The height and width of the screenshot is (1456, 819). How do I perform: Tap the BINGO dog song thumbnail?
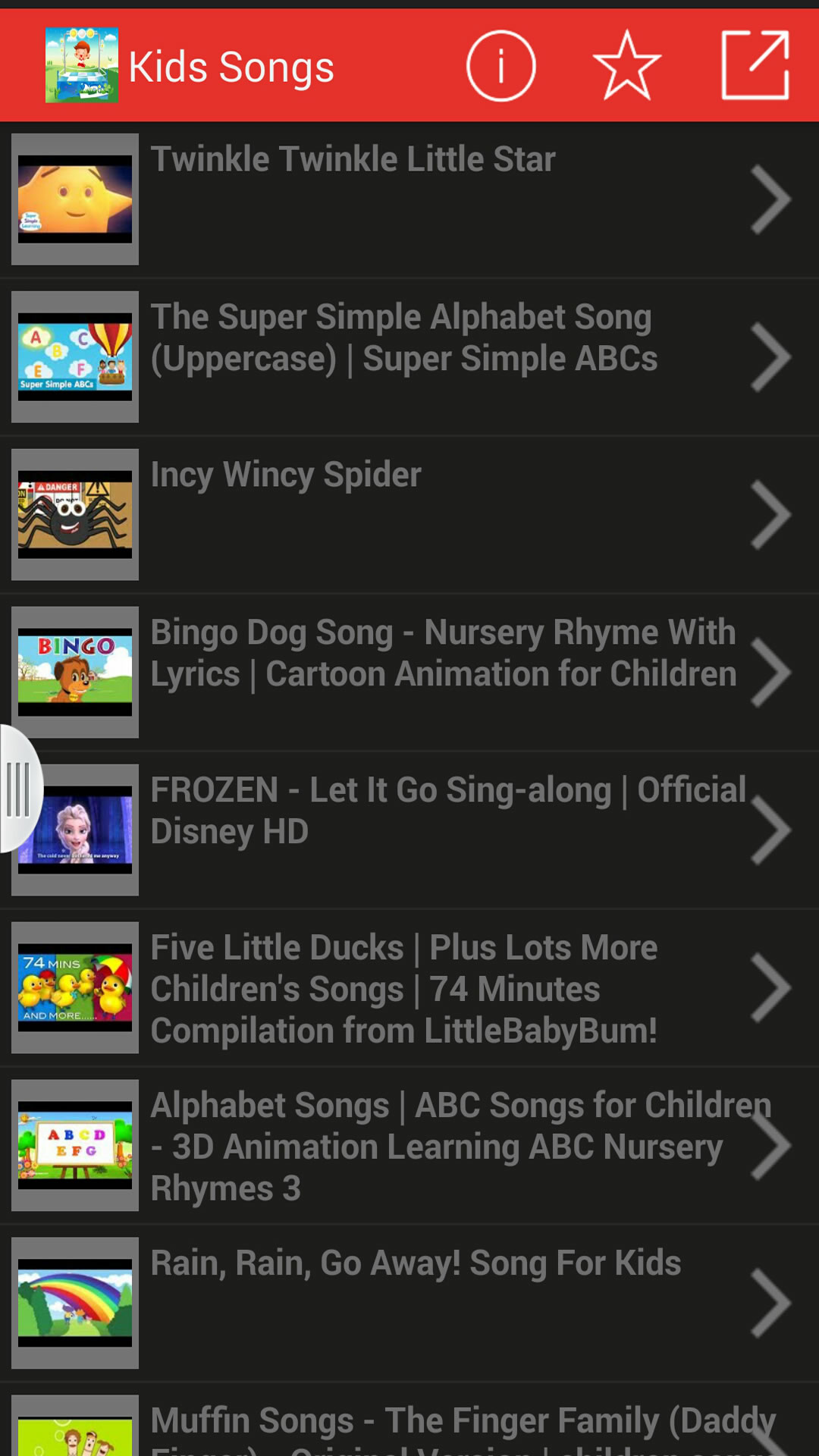click(x=74, y=671)
